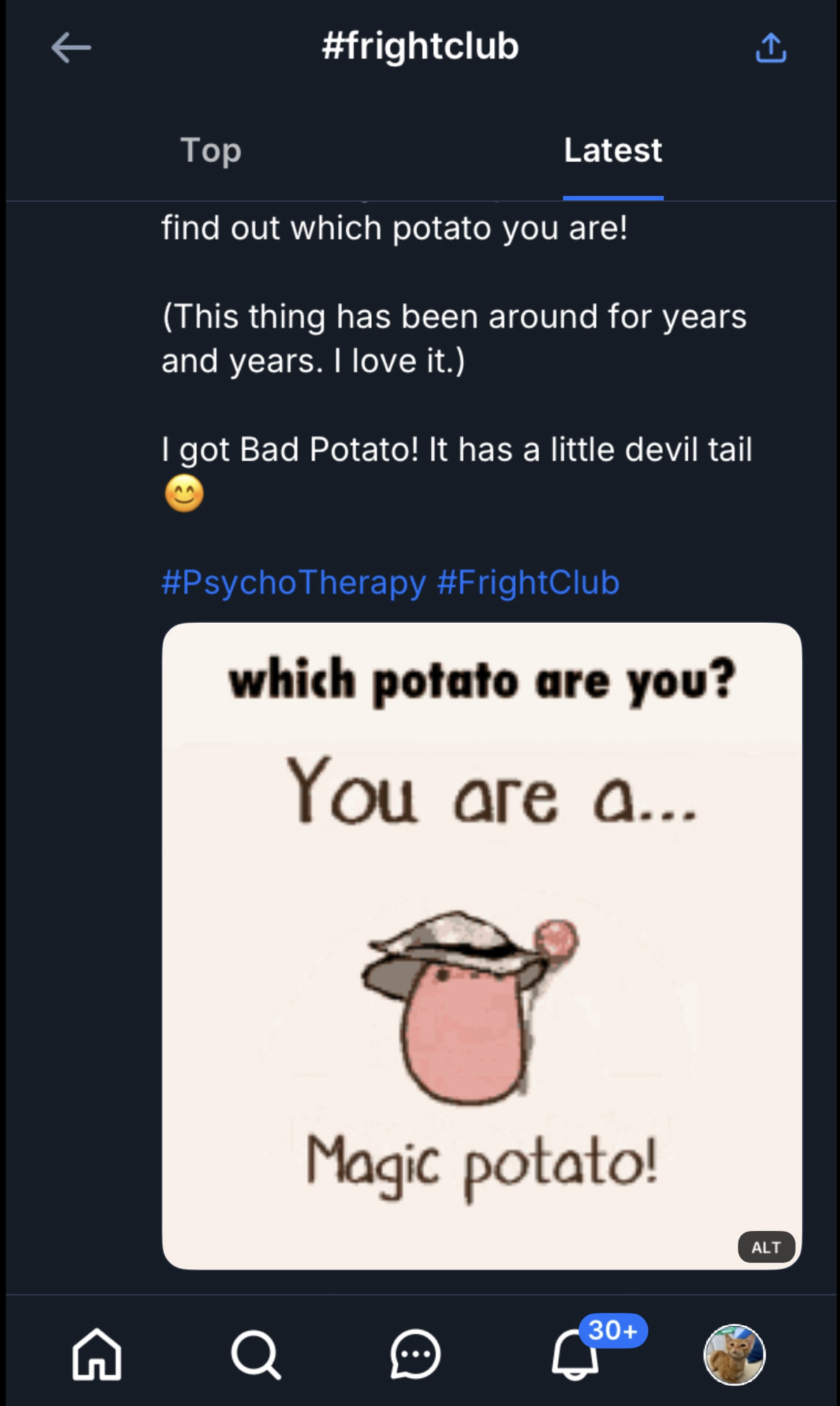Switch to the Top tab
The width and height of the screenshot is (840, 1406).
point(211,150)
